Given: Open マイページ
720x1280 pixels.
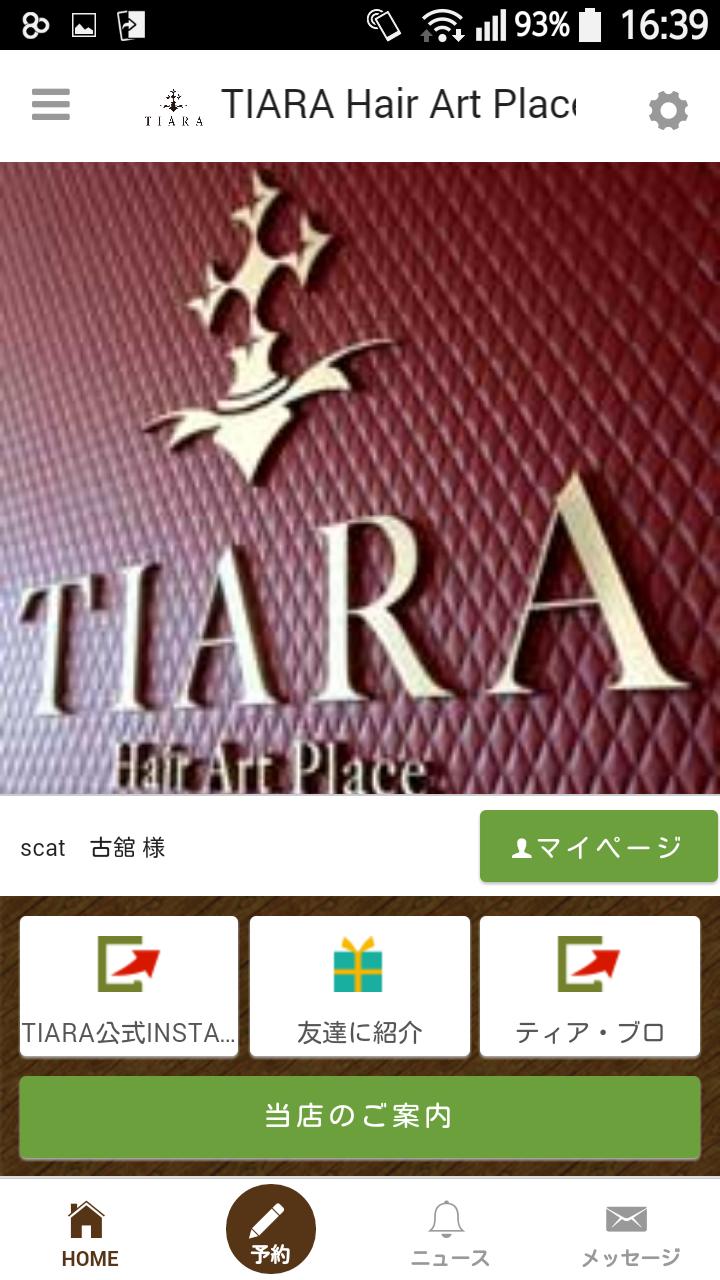Looking at the screenshot, I should coord(598,847).
